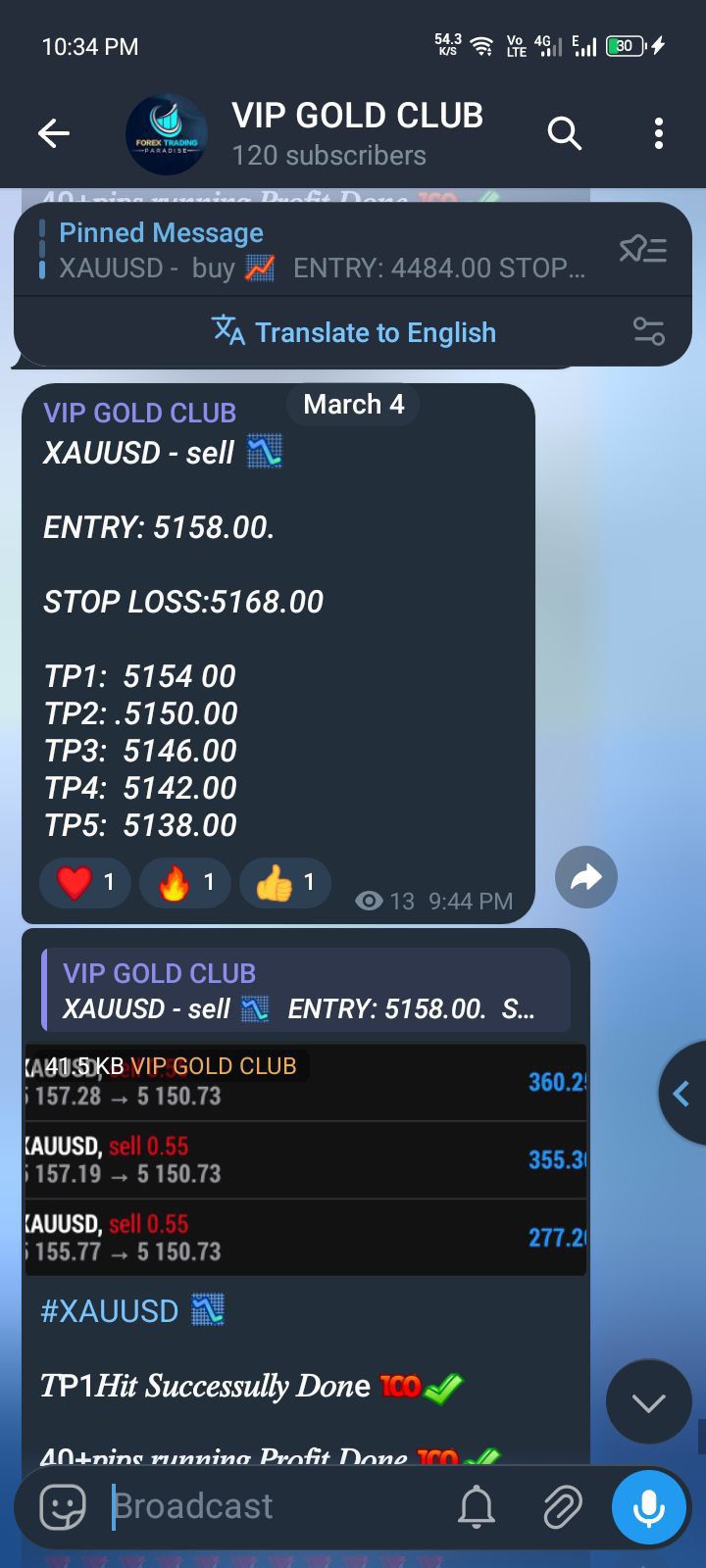706x1568 pixels.
Task: Open the translation settings icon
Action: pos(648,332)
